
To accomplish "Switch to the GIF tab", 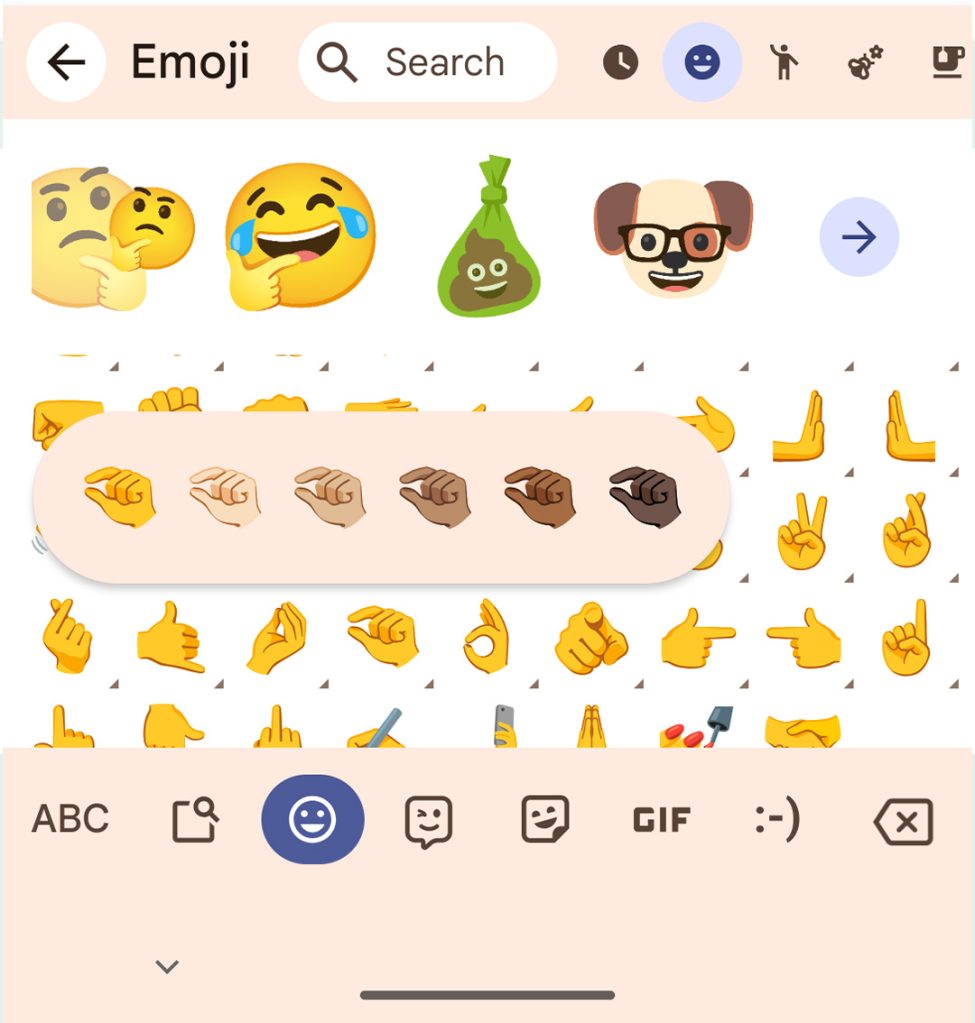I will tap(662, 821).
